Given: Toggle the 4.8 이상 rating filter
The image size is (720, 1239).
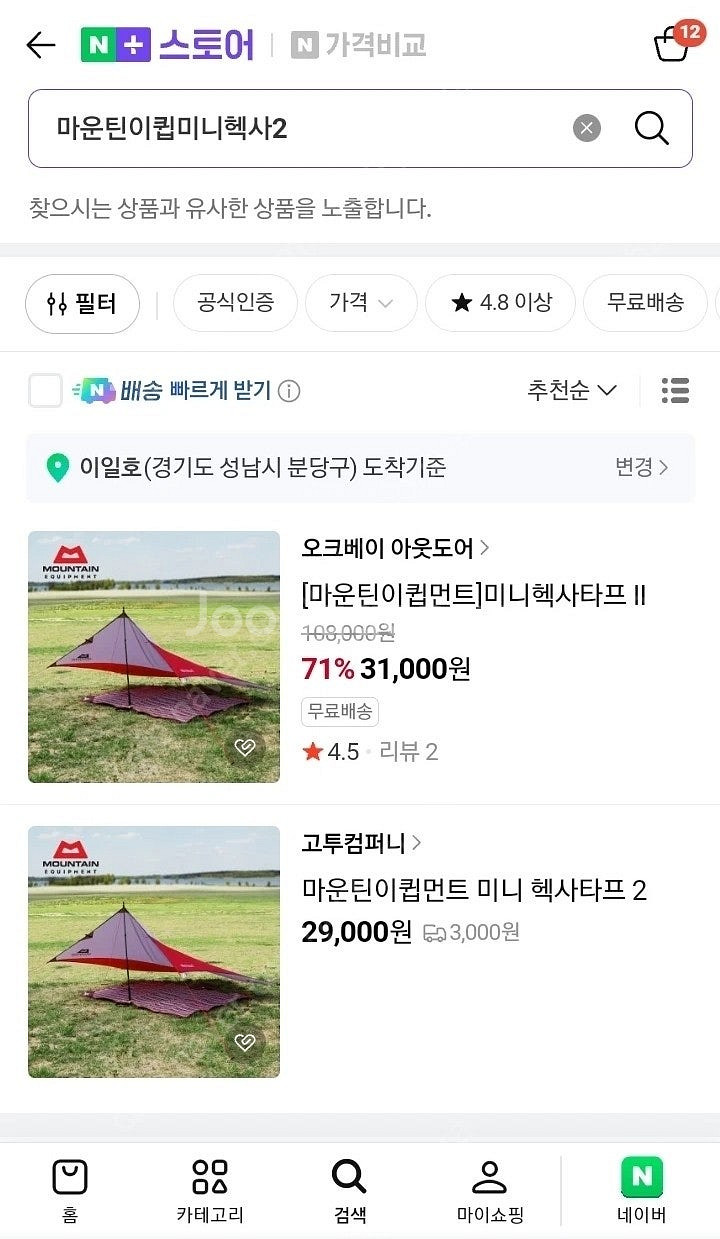Looking at the screenshot, I should click(498, 303).
